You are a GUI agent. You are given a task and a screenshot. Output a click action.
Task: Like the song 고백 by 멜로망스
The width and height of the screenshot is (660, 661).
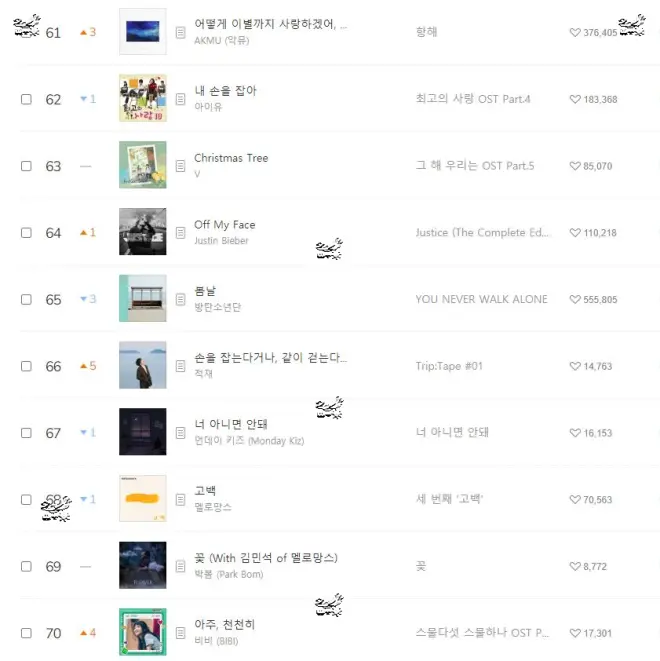click(575, 500)
